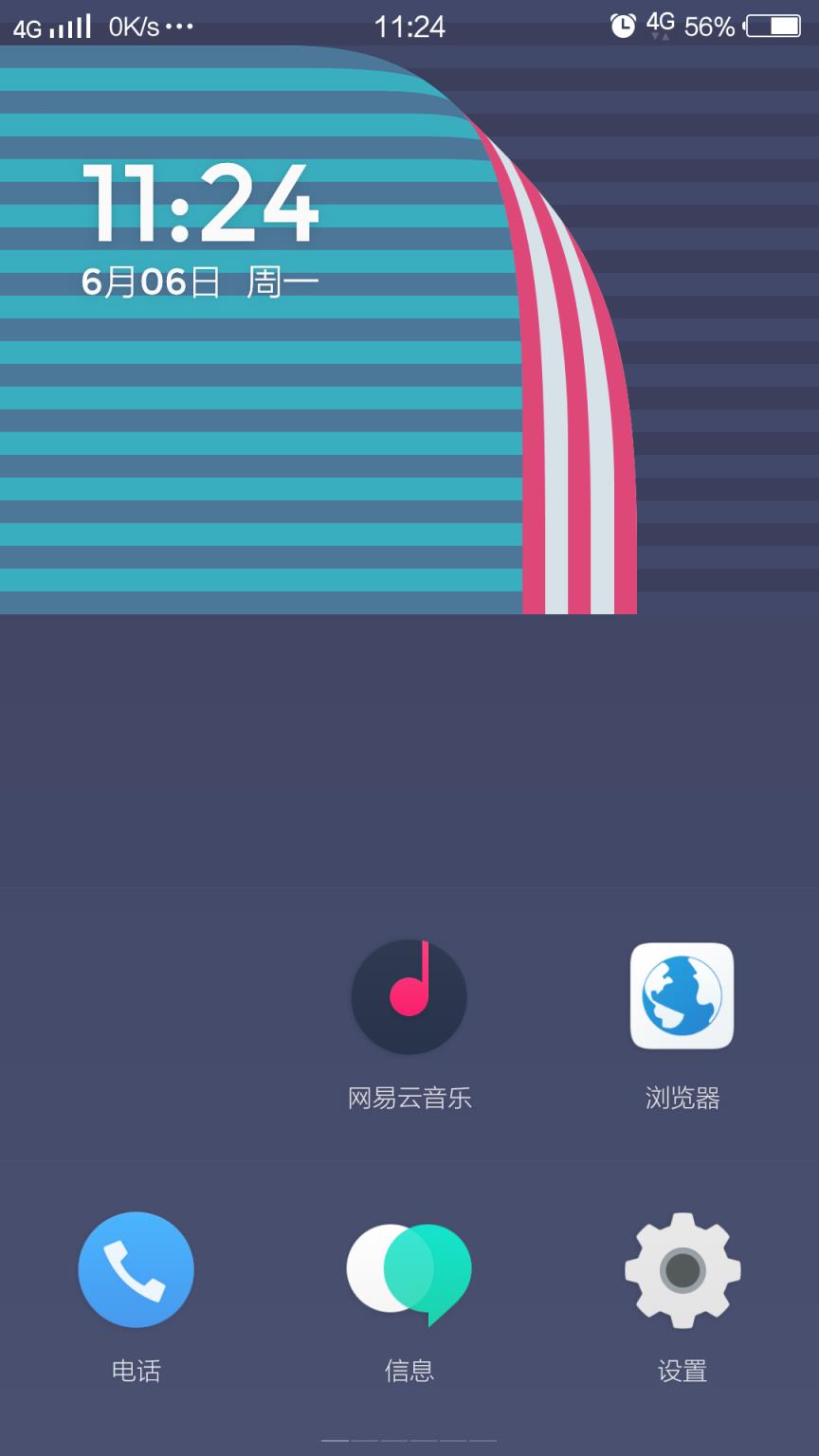Tap the alarm clock icon in status bar
The width and height of the screenshot is (819, 1456).
622,27
